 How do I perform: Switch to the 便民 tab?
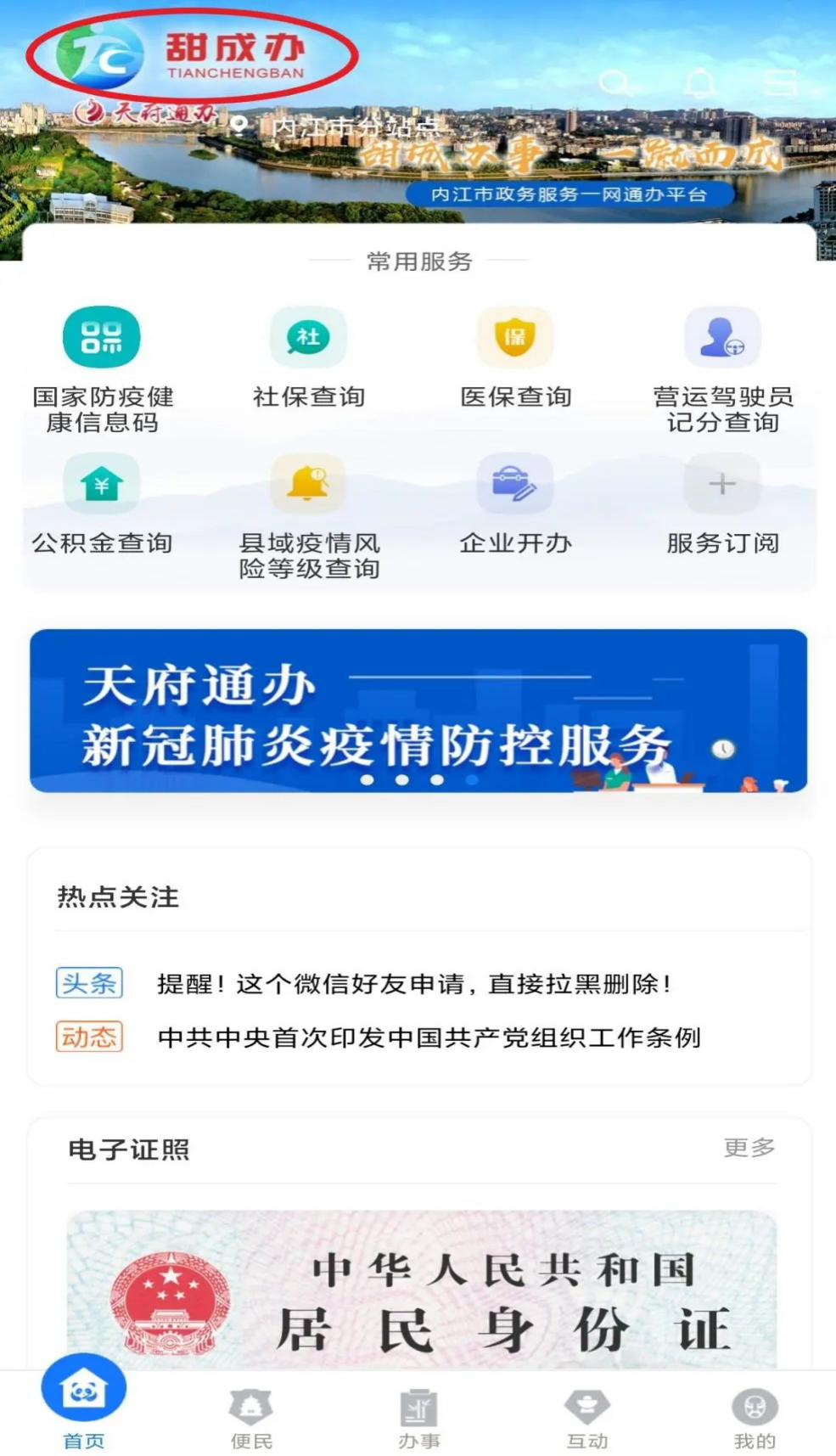click(251, 1419)
